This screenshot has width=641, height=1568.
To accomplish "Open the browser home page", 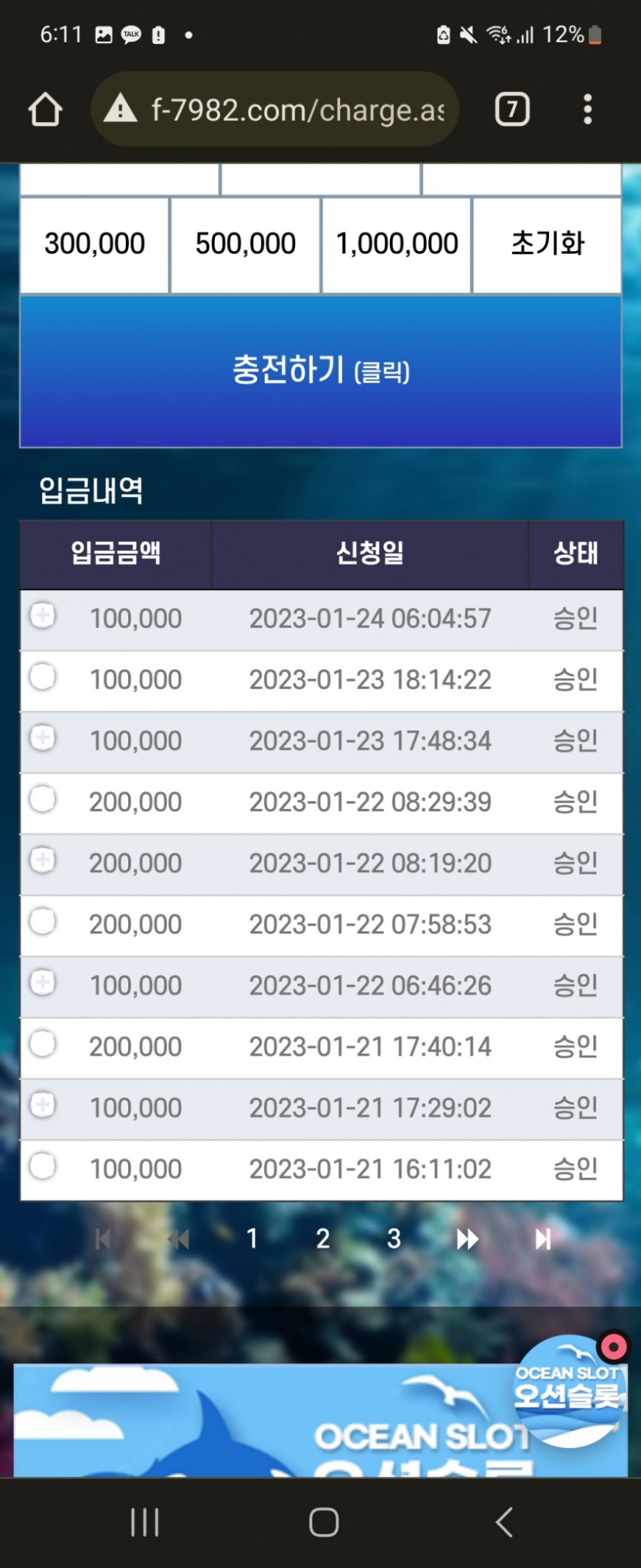I will (x=45, y=110).
